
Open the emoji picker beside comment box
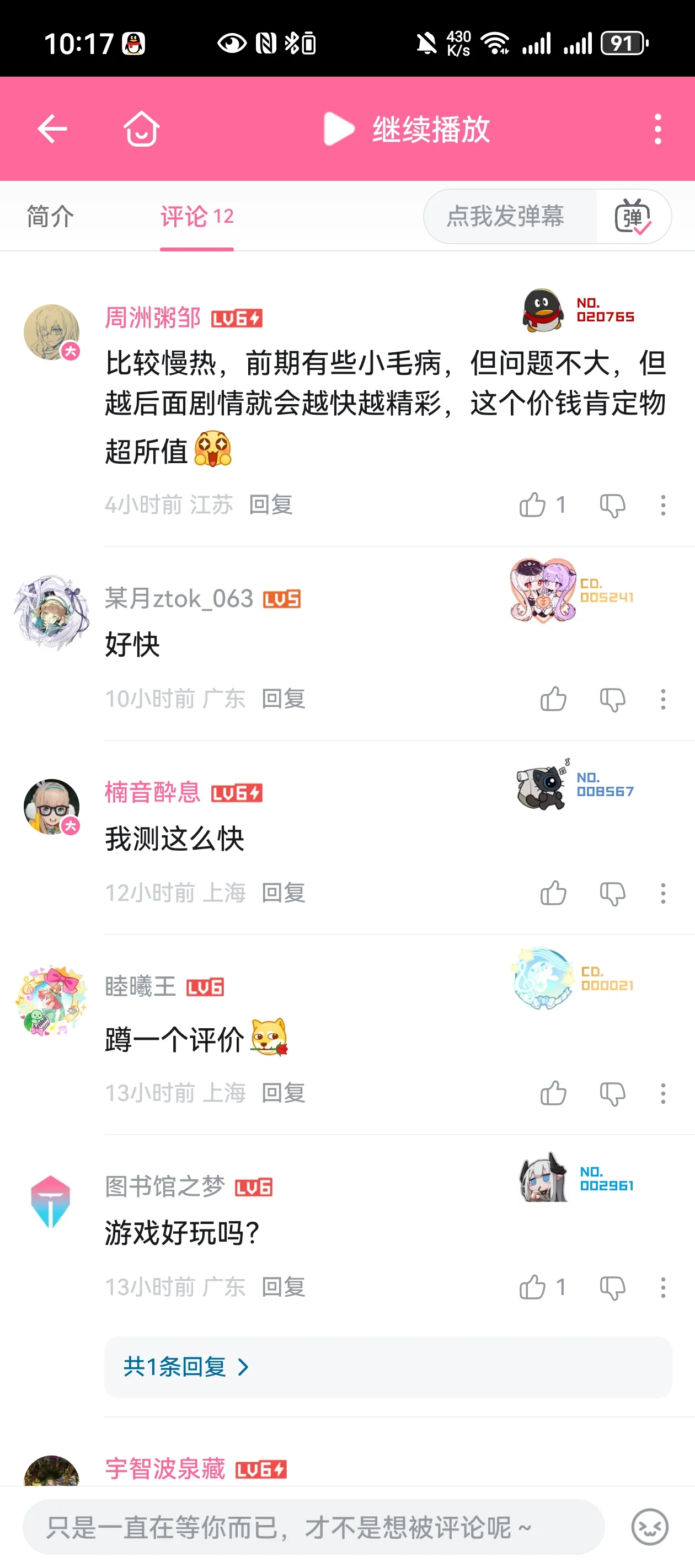[x=649, y=1527]
